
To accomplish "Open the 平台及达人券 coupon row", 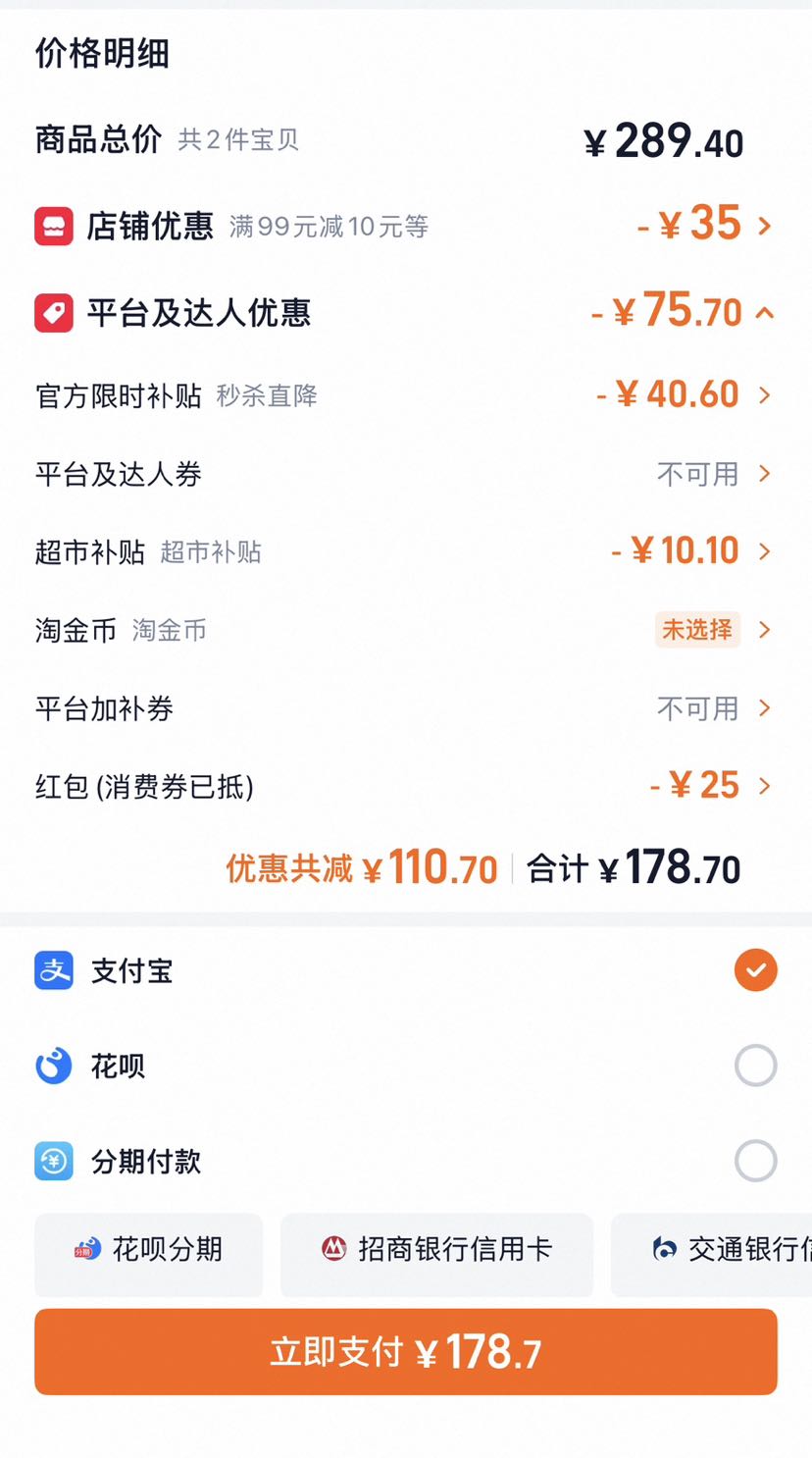I will coord(405,474).
